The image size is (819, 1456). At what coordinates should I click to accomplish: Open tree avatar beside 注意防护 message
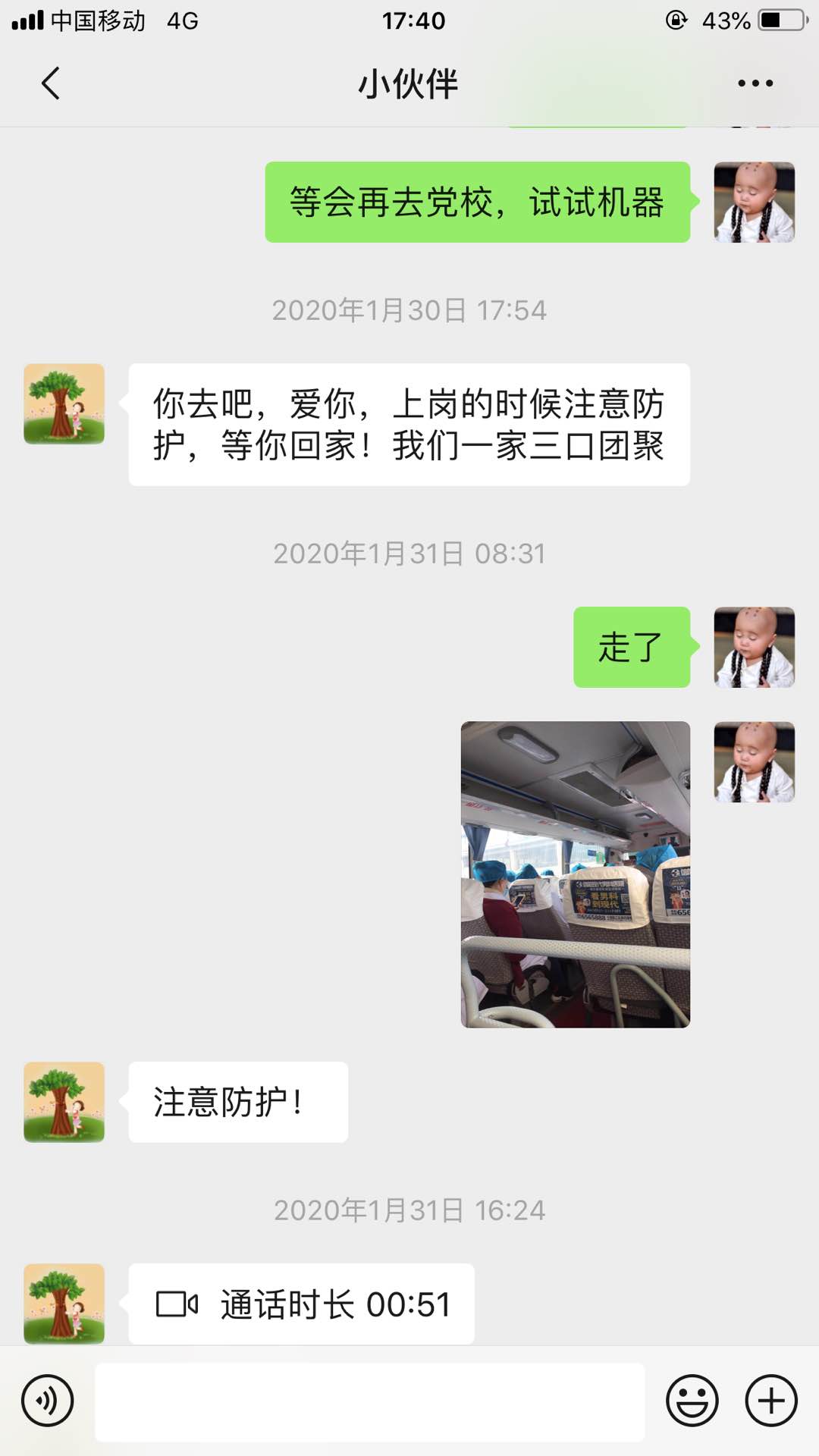(x=64, y=1102)
